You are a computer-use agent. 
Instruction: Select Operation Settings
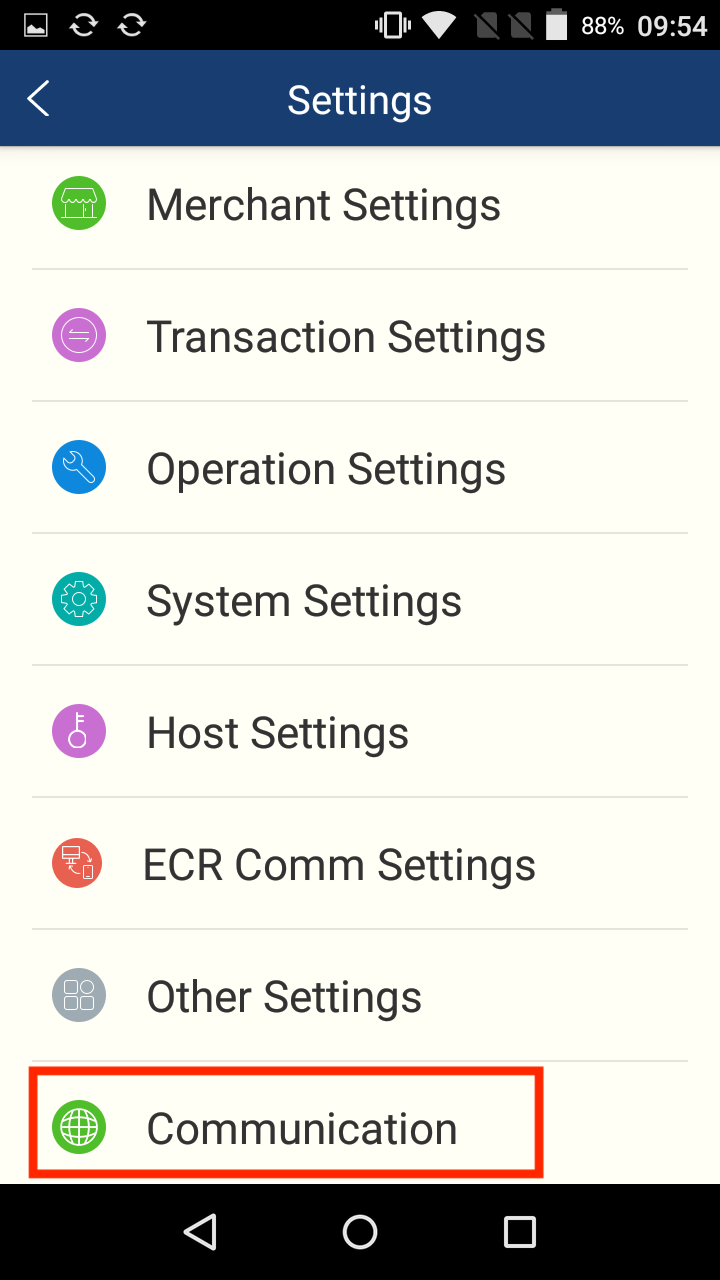coord(325,469)
